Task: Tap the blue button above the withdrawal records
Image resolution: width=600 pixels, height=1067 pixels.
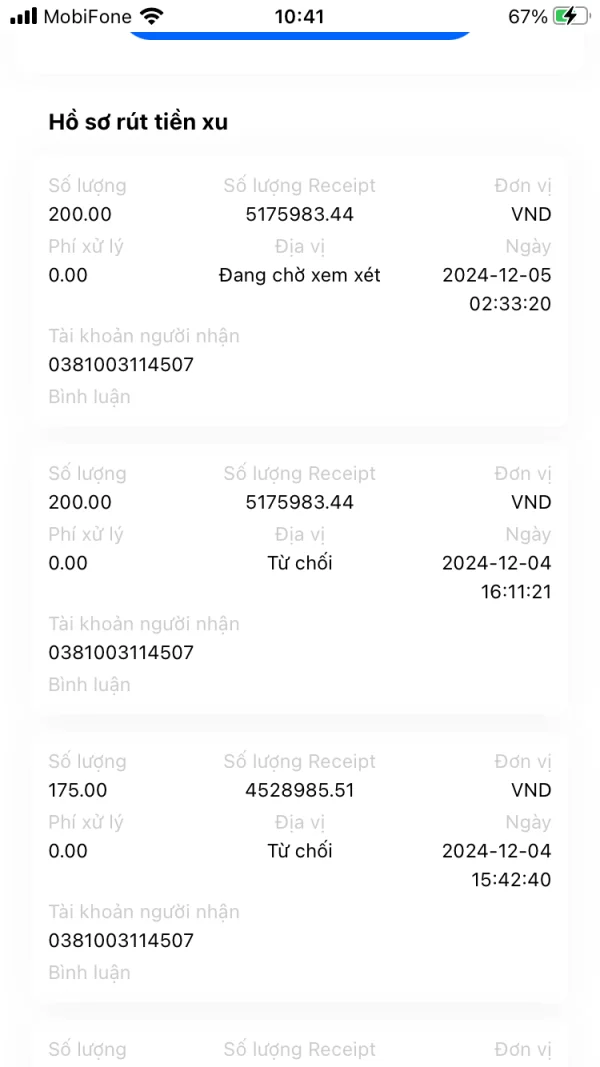Action: [x=300, y=35]
